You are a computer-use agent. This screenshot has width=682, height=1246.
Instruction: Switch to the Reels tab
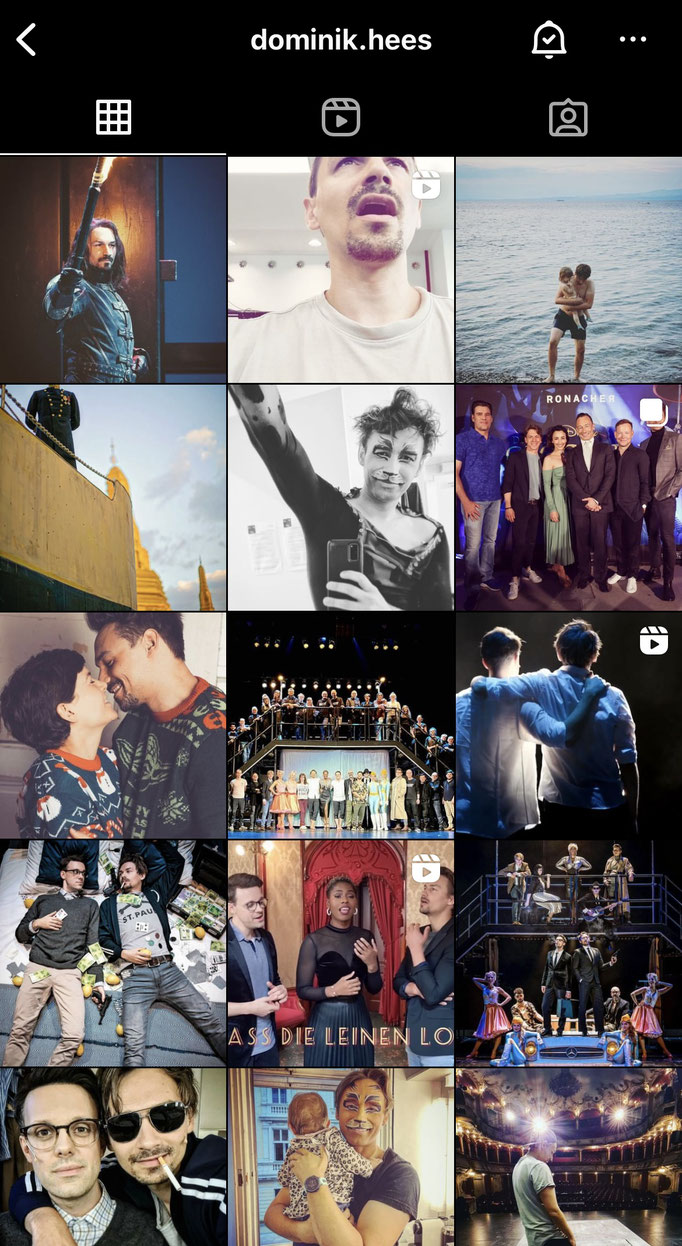tap(340, 118)
